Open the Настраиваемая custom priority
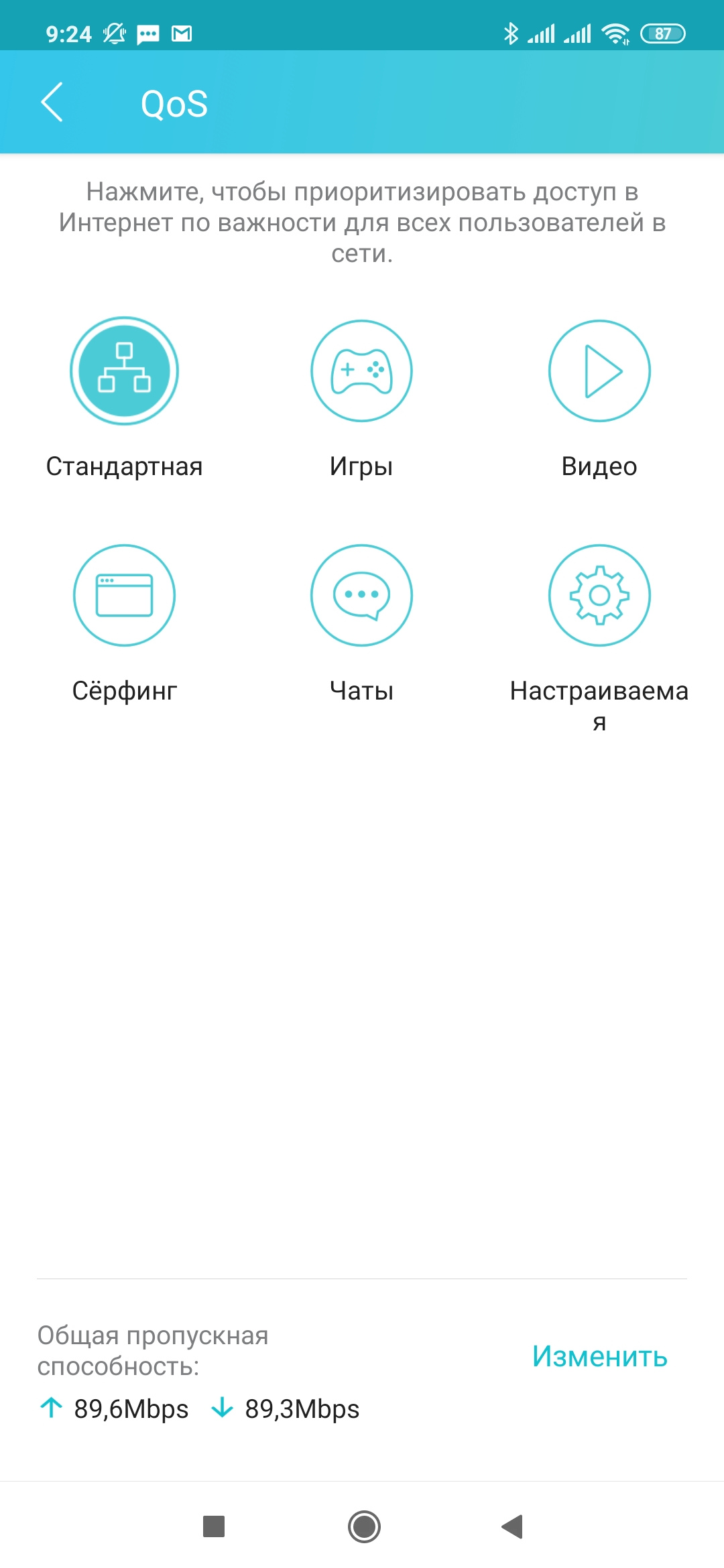 point(599,595)
